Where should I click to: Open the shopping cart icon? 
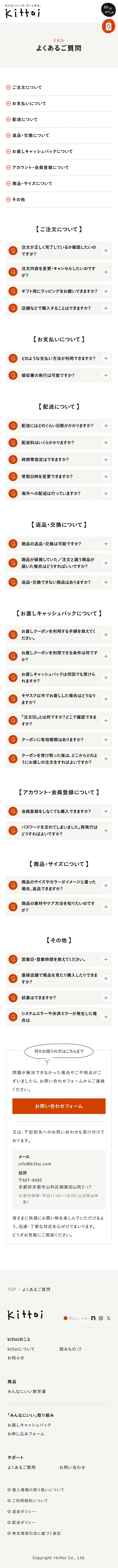tap(108, 26)
